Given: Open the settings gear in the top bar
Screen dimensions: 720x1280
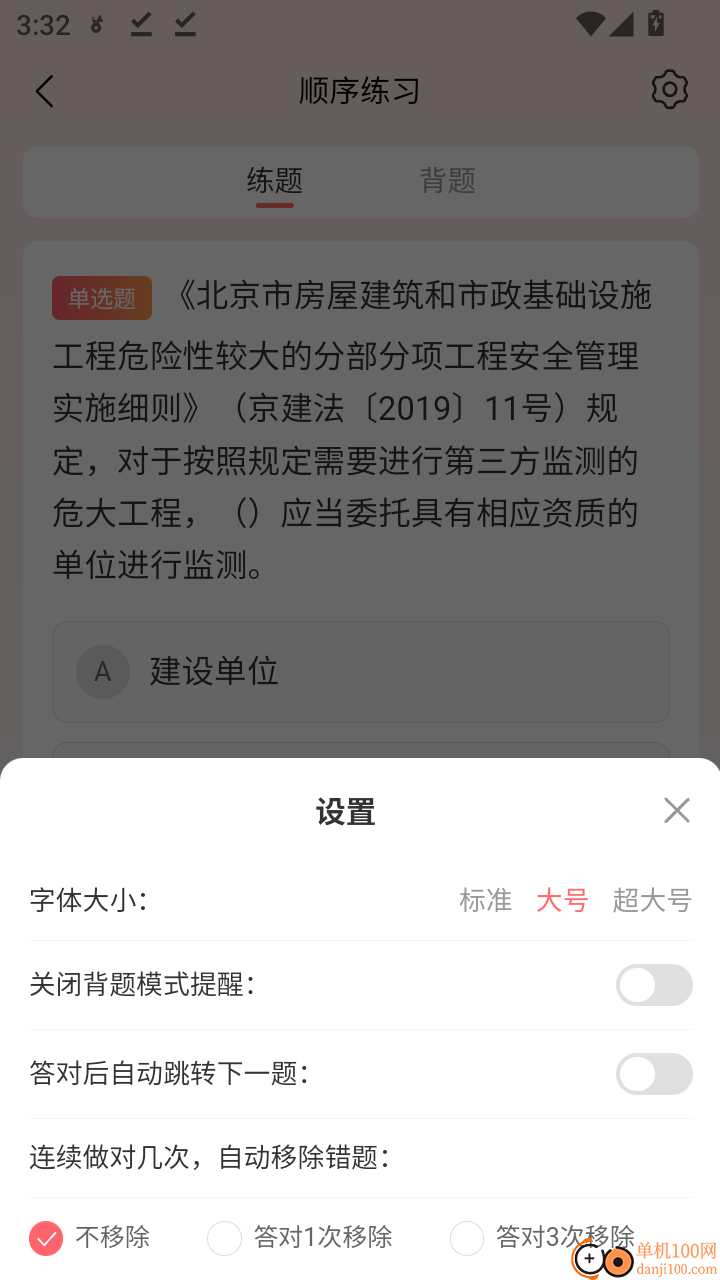Looking at the screenshot, I should [670, 89].
